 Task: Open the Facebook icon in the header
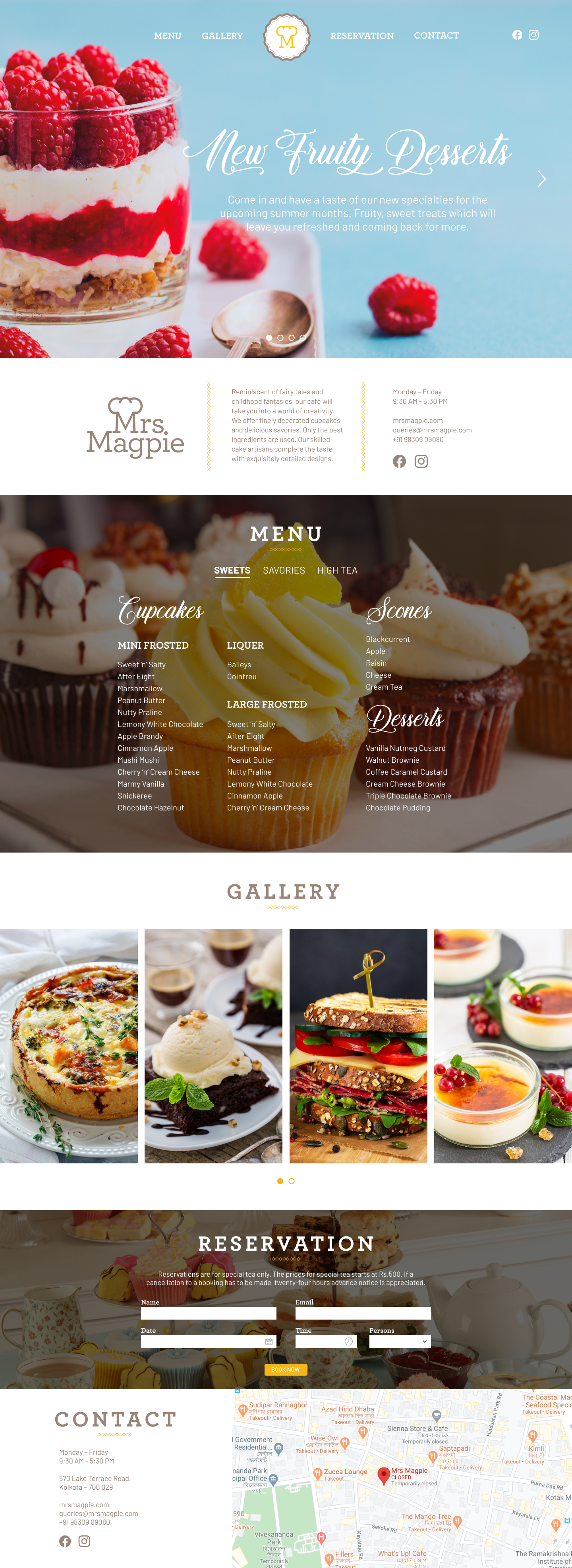click(517, 35)
